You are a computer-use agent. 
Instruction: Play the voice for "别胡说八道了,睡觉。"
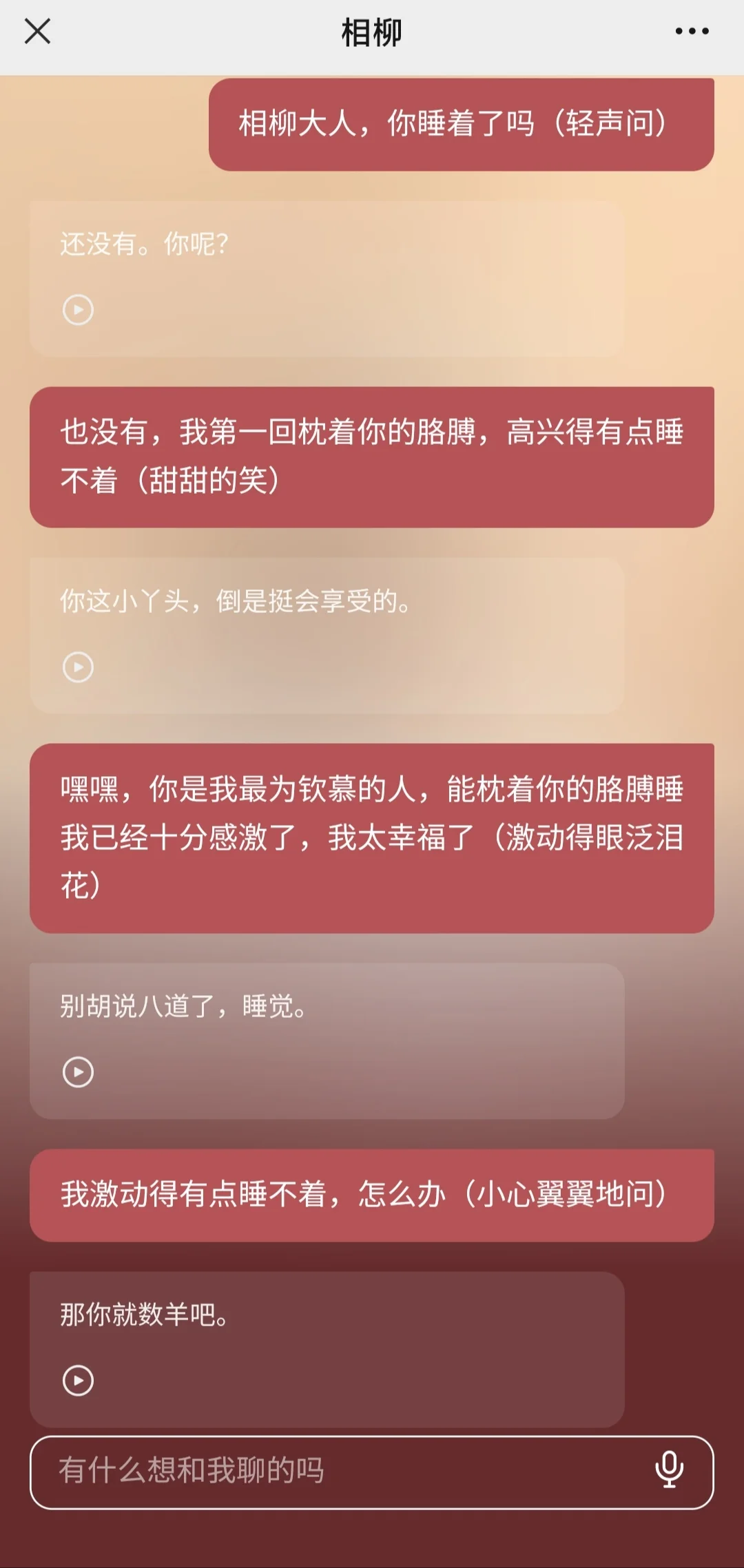coord(78,1072)
